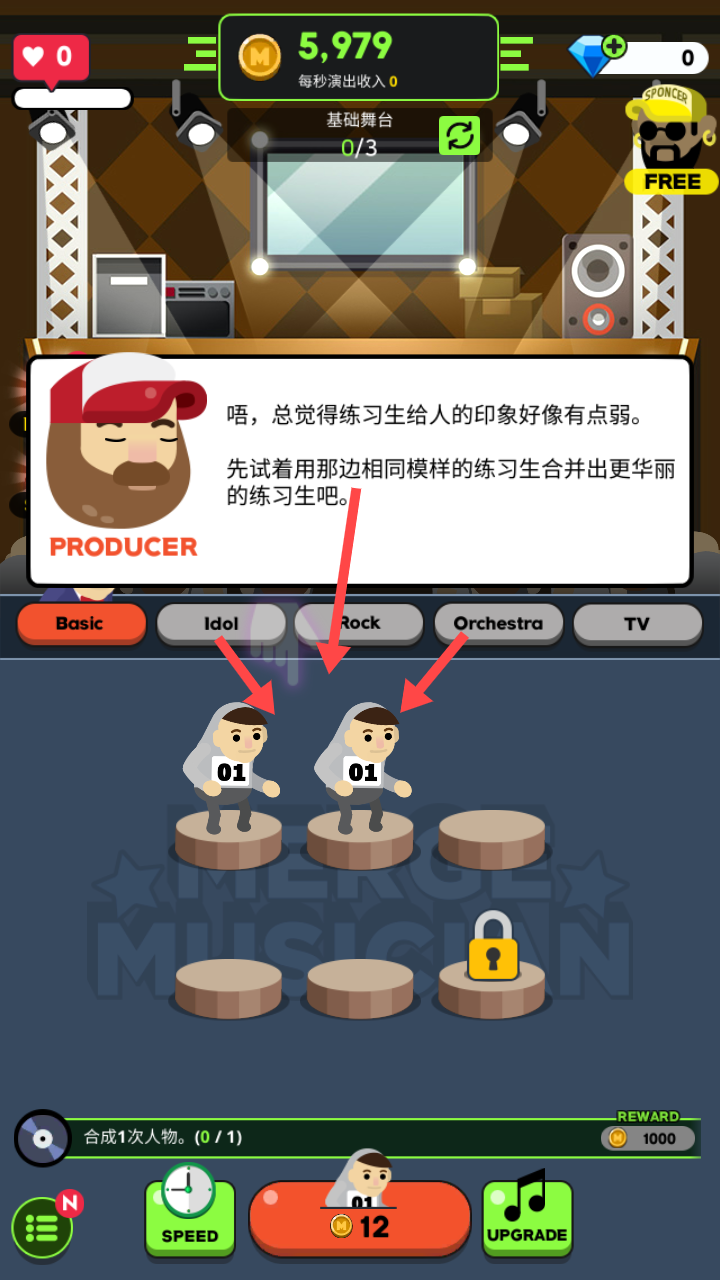Select the Orchestra tab
The height and width of the screenshot is (1280, 720).
(x=498, y=624)
